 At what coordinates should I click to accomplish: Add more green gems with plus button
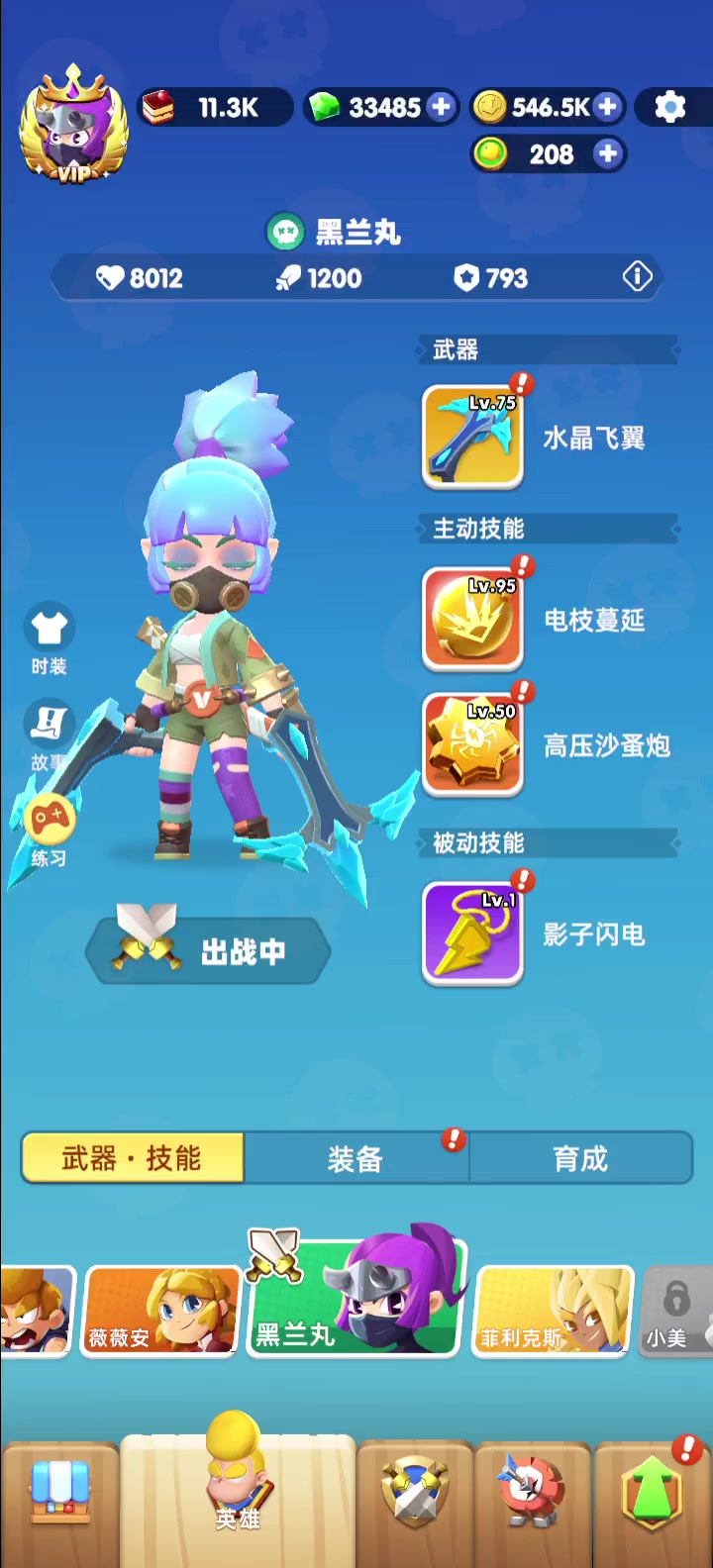[x=442, y=107]
